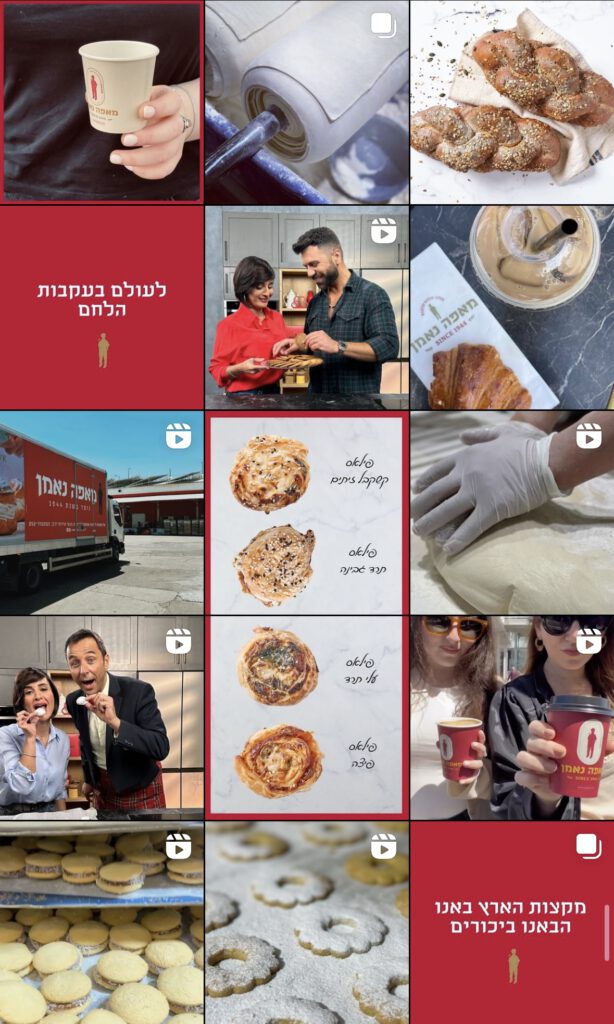Open the pastry post with the olive pastry
Screen dimensions: 614x1024
point(306,513)
